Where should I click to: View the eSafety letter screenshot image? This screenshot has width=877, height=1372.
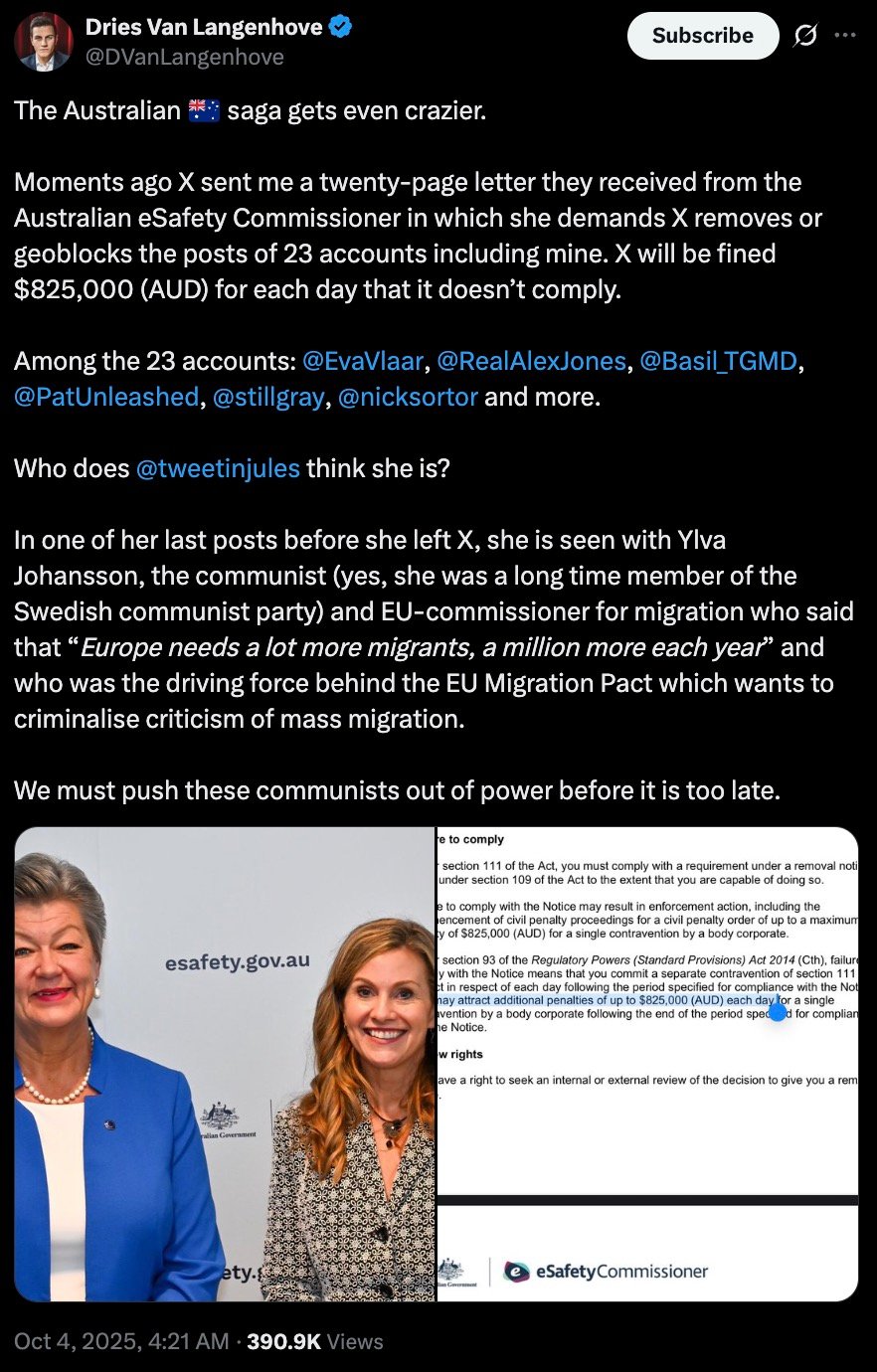[x=647, y=1064]
